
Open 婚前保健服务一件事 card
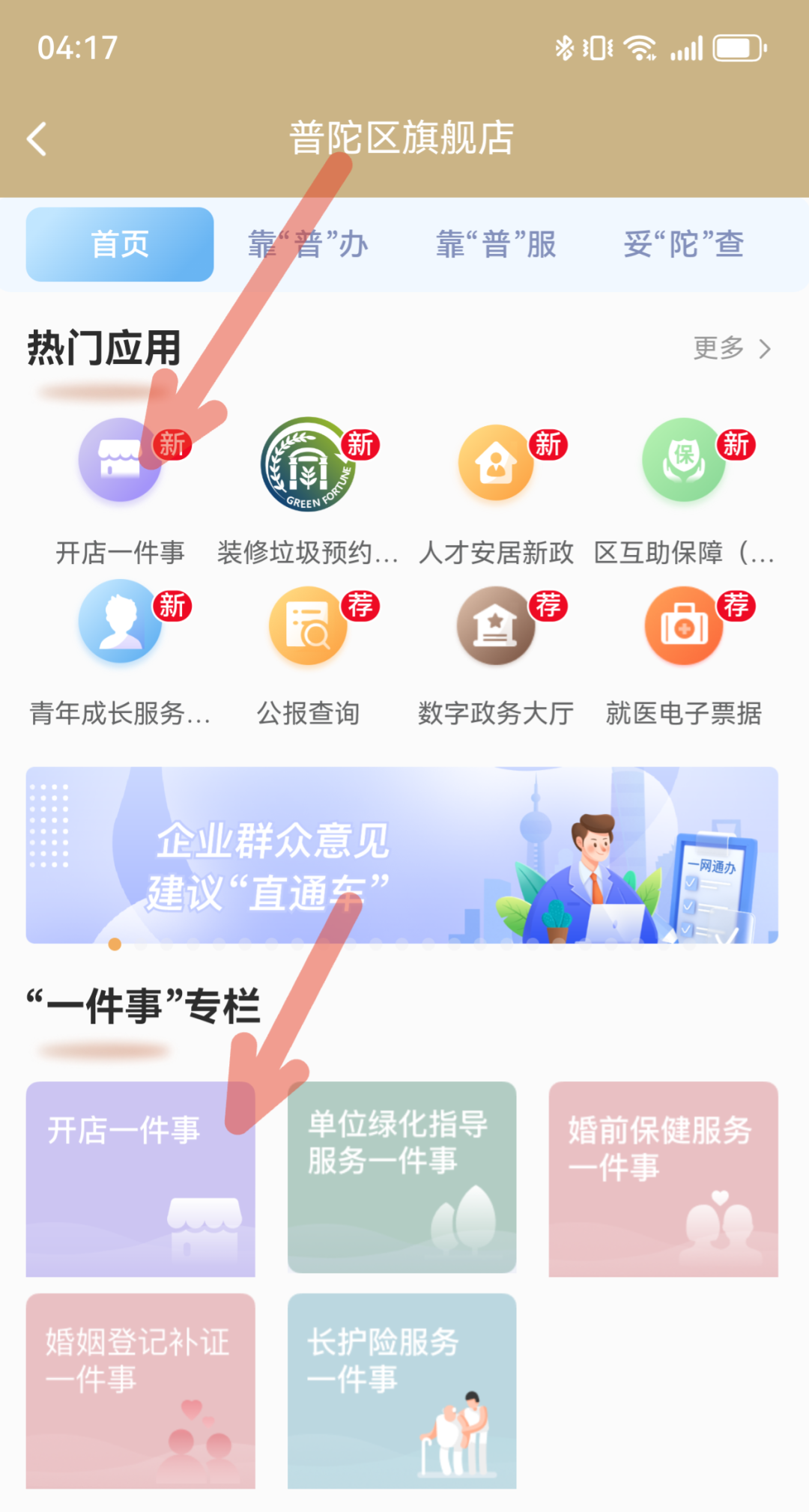pyautogui.click(x=663, y=1179)
